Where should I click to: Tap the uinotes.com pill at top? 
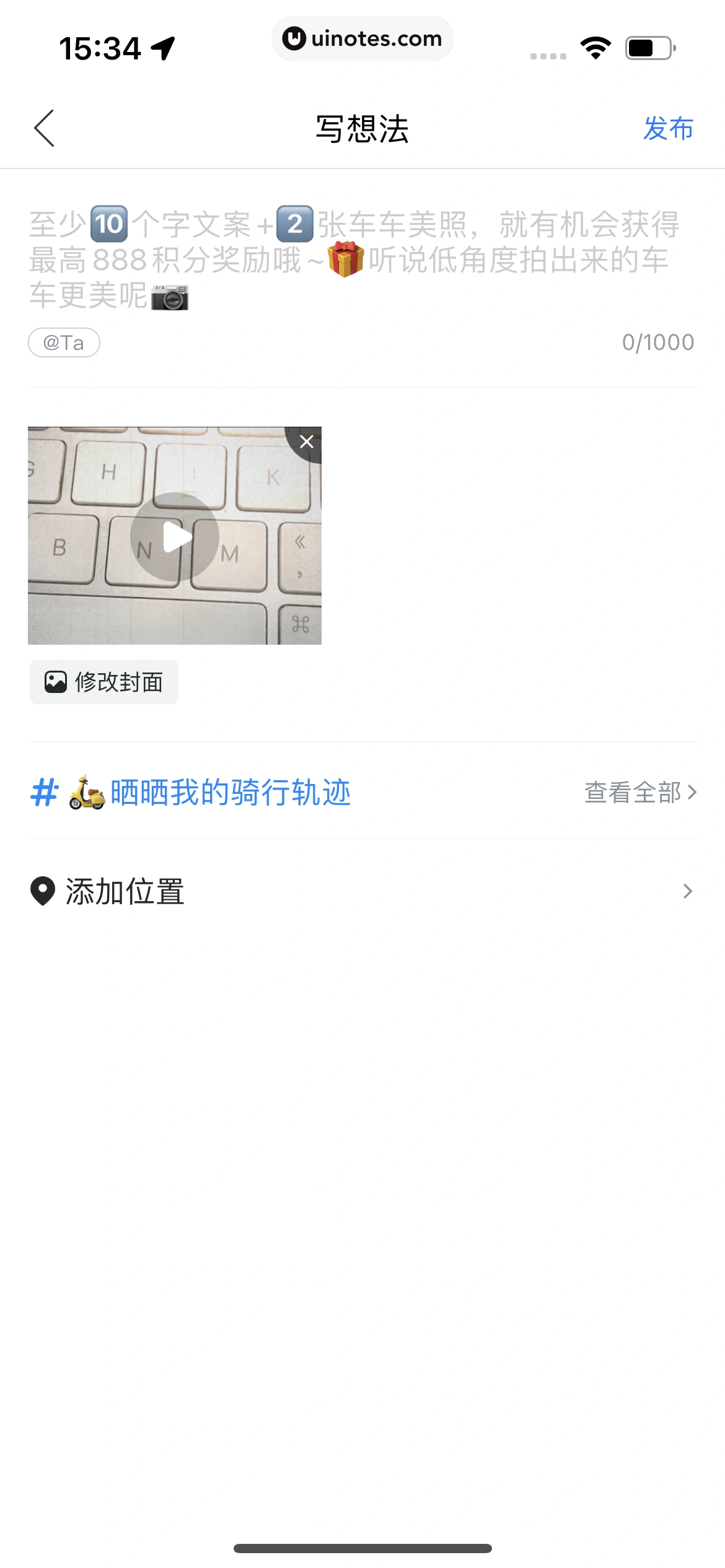362,38
